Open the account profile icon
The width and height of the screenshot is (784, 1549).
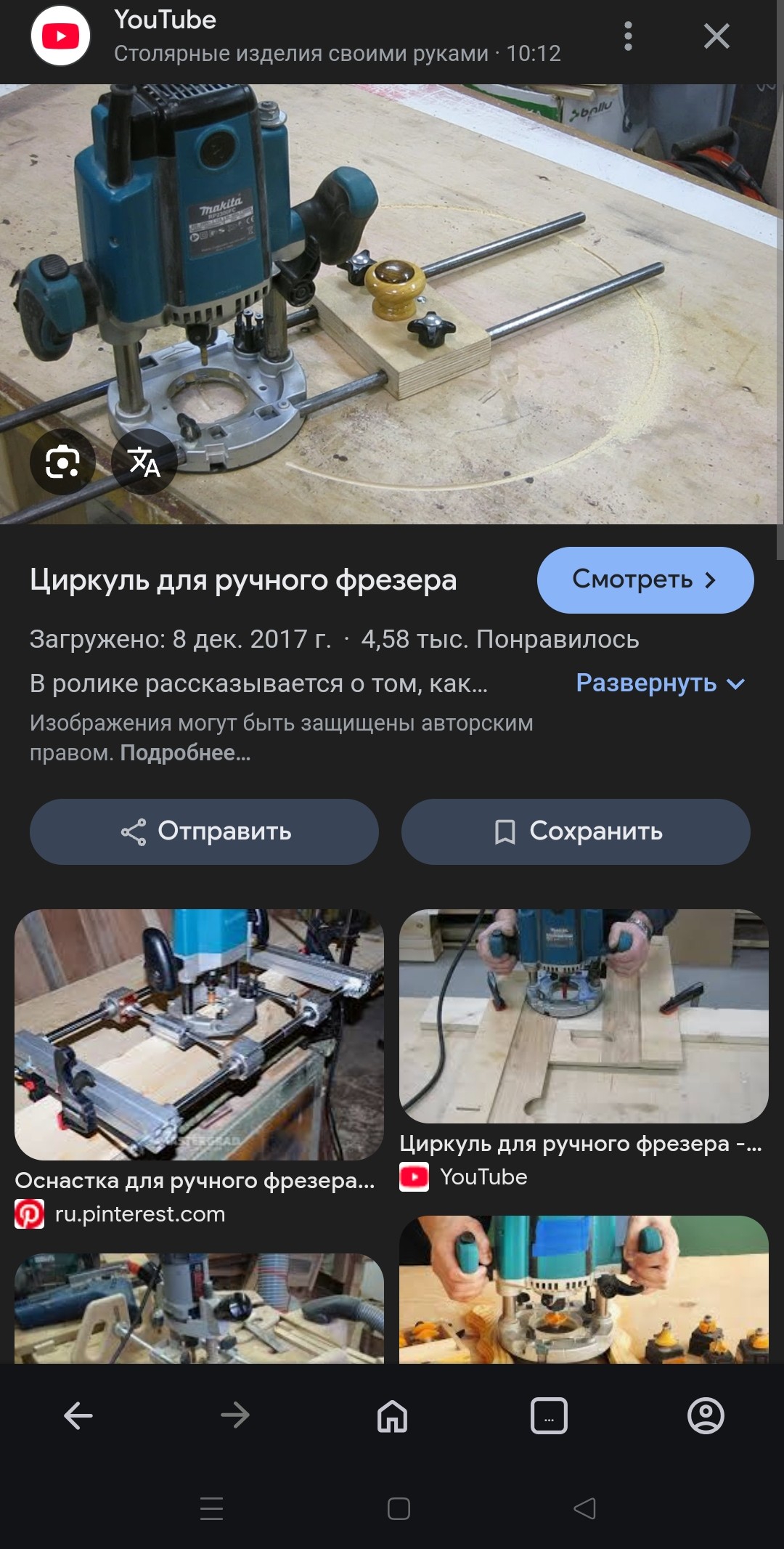click(x=706, y=1415)
